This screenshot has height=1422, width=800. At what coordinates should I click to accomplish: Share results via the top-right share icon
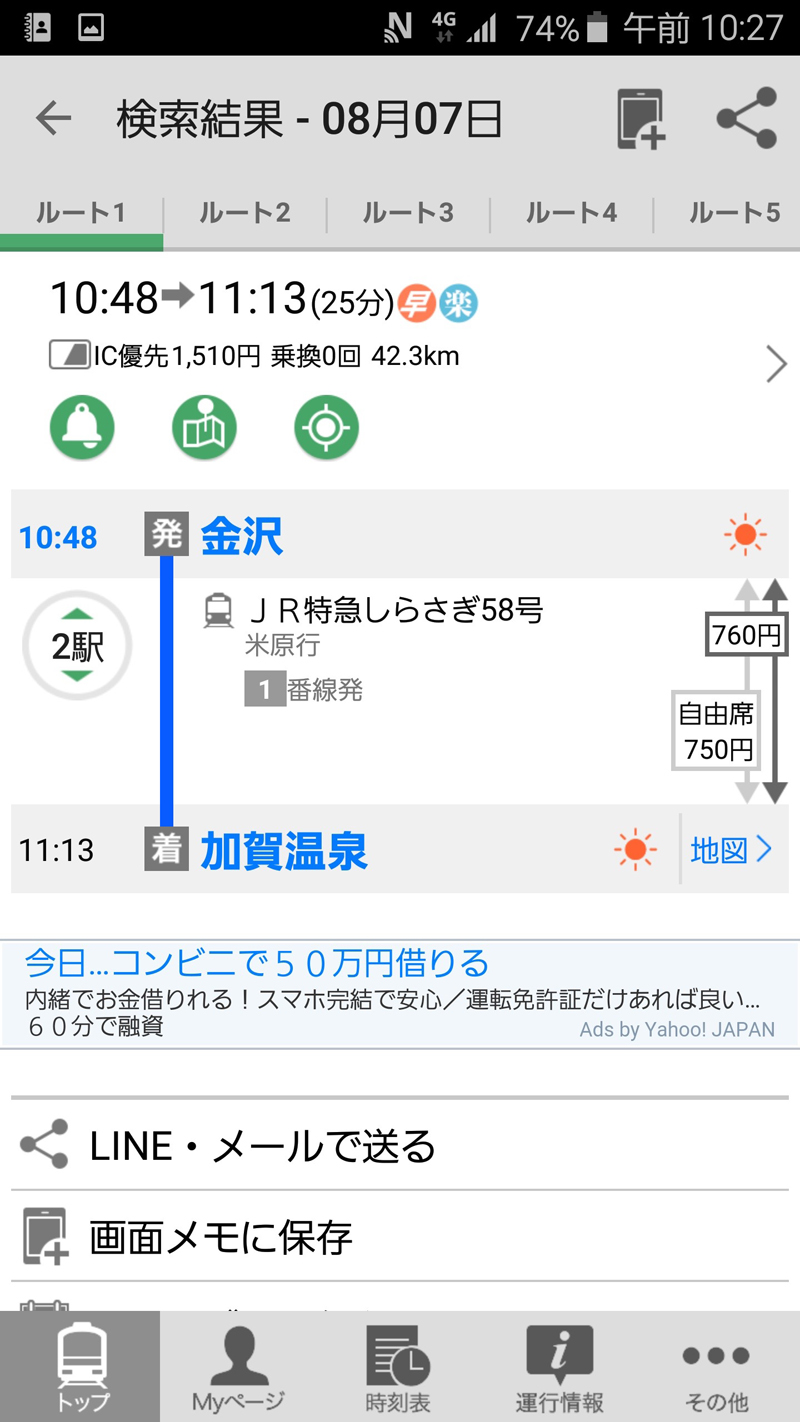coord(746,119)
